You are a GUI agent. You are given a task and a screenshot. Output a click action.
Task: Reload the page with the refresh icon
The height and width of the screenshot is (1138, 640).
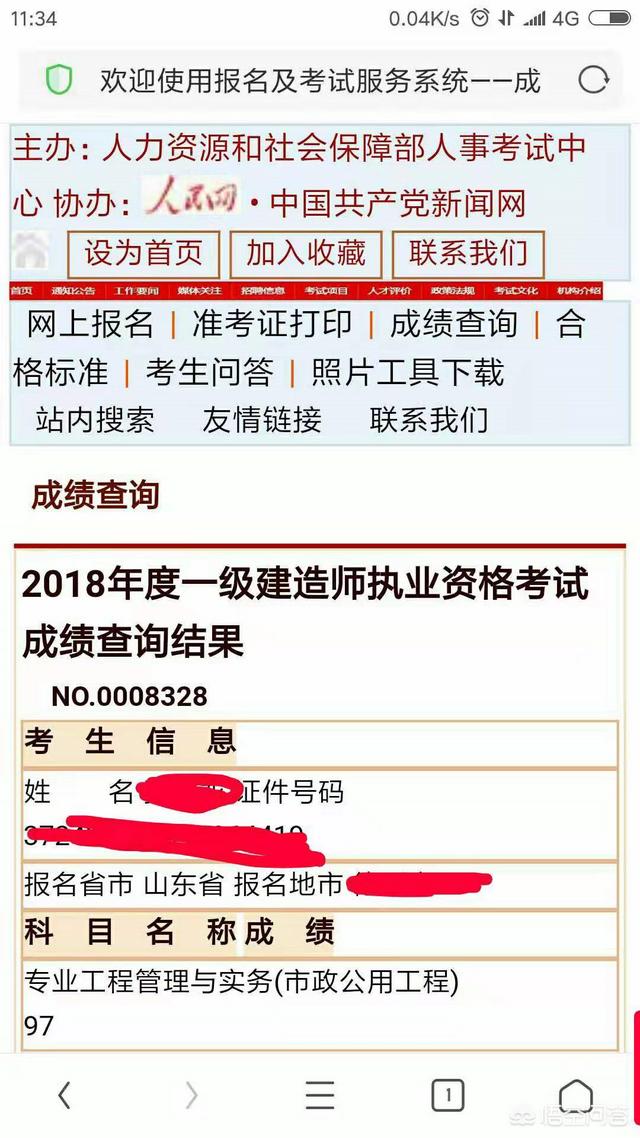[x=593, y=80]
